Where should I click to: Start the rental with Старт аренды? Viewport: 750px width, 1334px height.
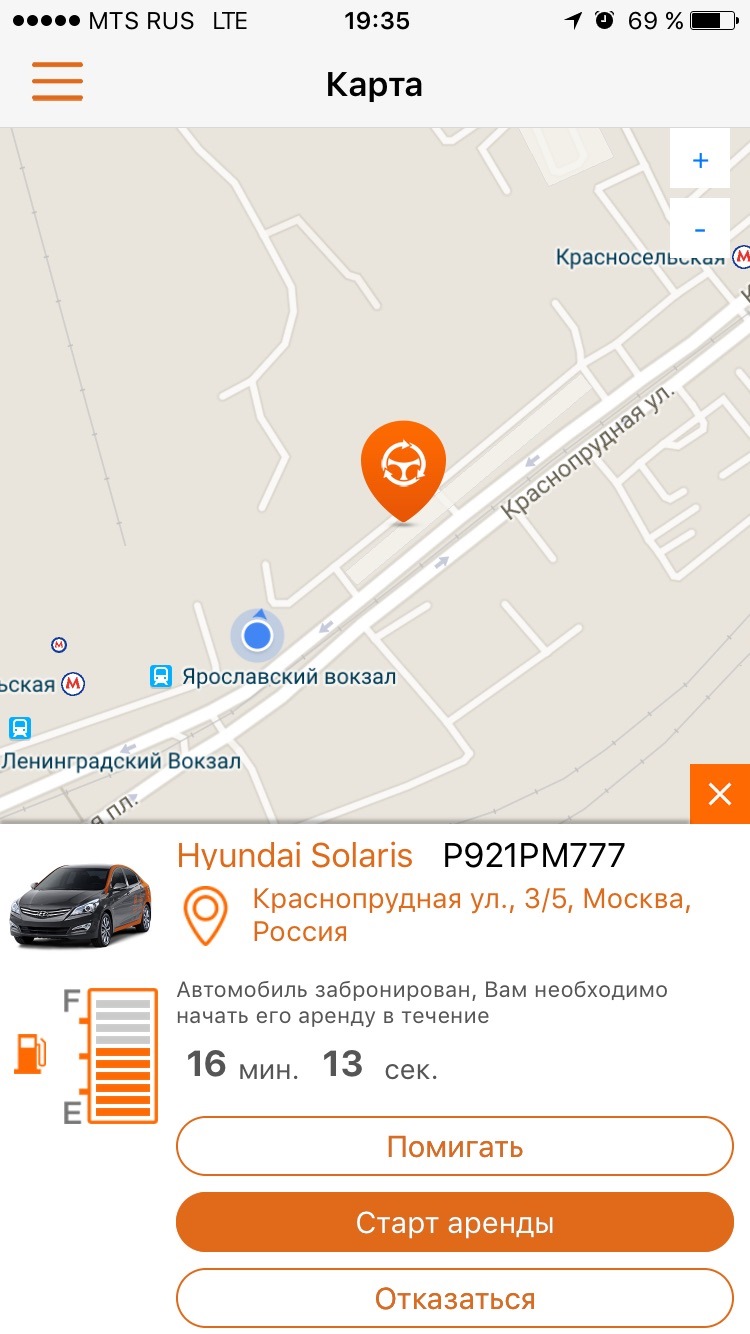coord(455,1222)
